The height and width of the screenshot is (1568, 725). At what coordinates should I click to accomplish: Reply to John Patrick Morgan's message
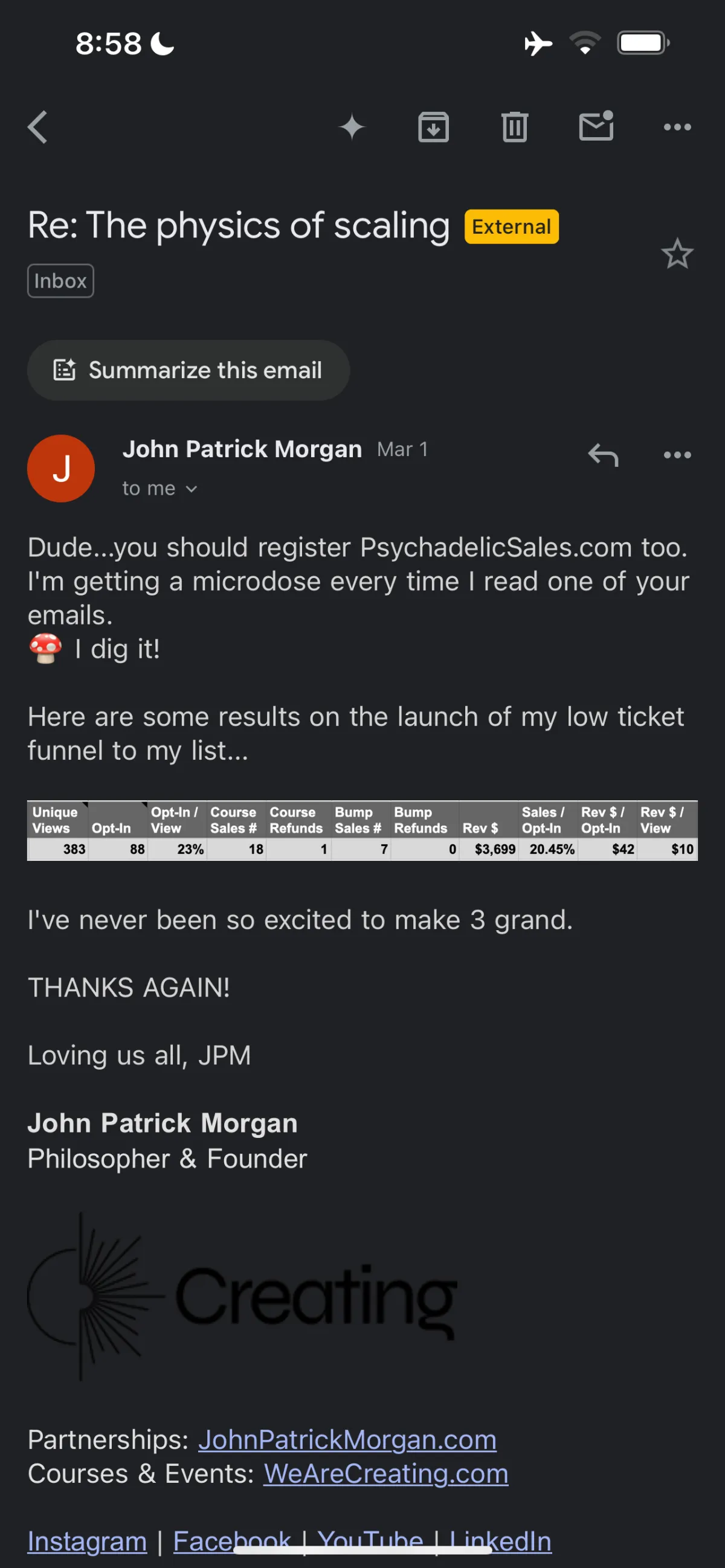(602, 455)
